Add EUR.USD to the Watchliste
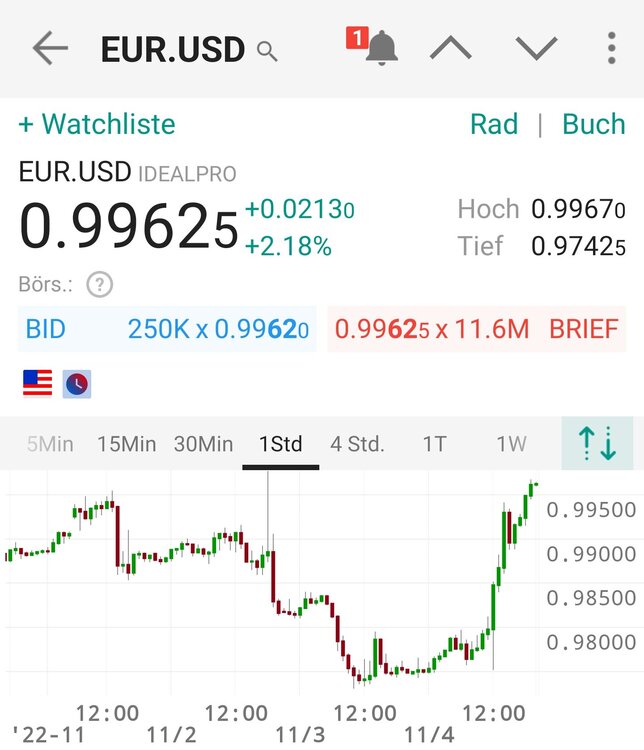The width and height of the screenshot is (644, 750). point(97,124)
